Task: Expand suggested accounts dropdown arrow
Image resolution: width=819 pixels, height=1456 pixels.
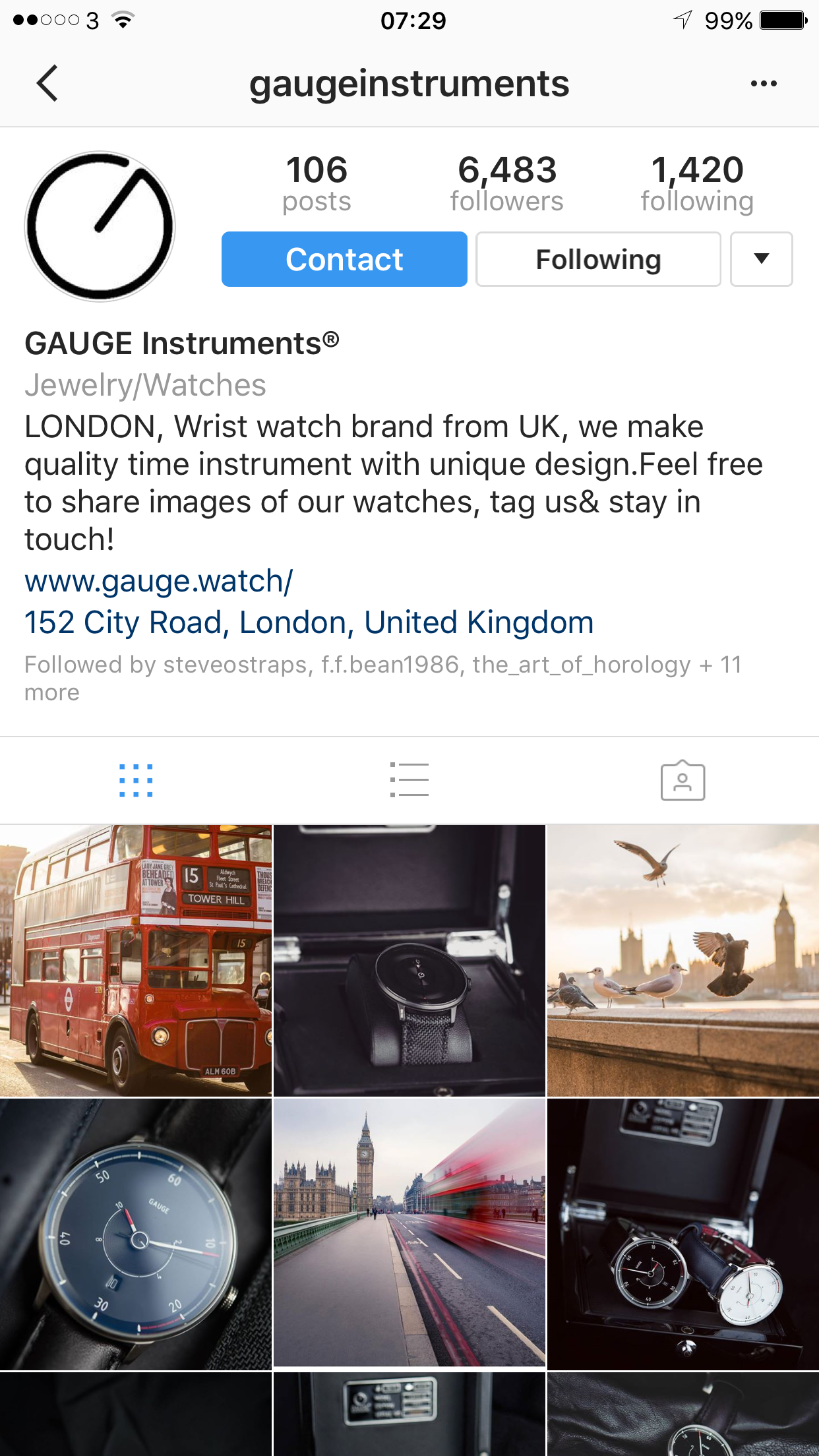Action: click(761, 259)
